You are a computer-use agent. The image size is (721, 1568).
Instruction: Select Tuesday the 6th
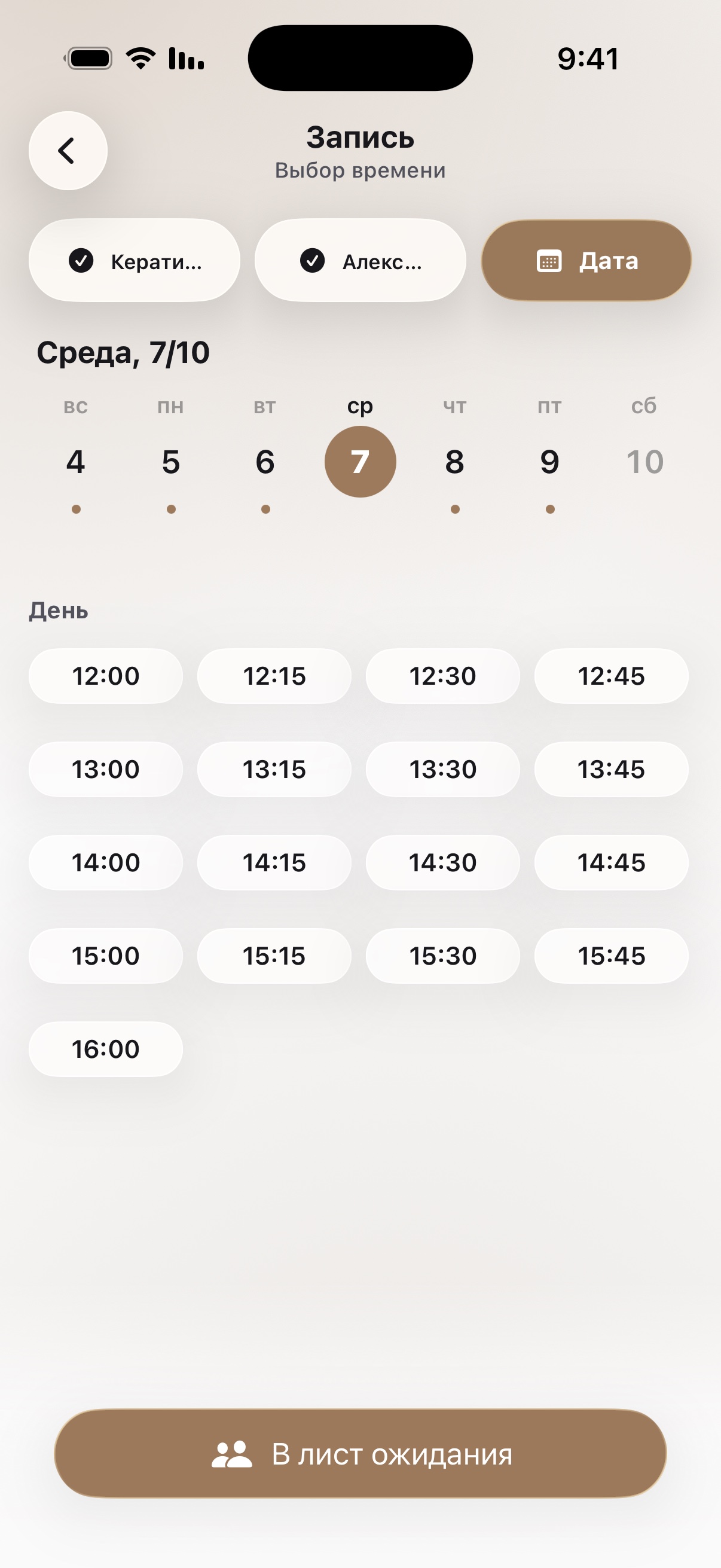pos(265,462)
